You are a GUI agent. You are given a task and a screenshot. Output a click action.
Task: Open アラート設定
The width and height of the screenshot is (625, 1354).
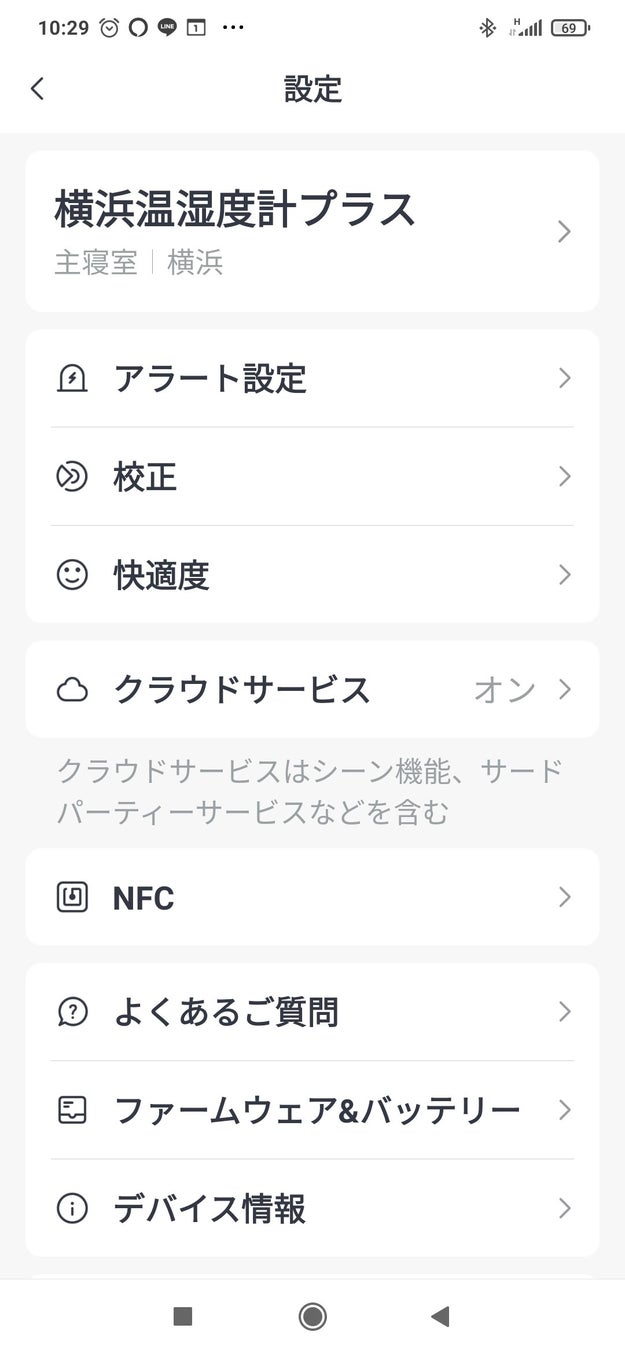click(312, 378)
